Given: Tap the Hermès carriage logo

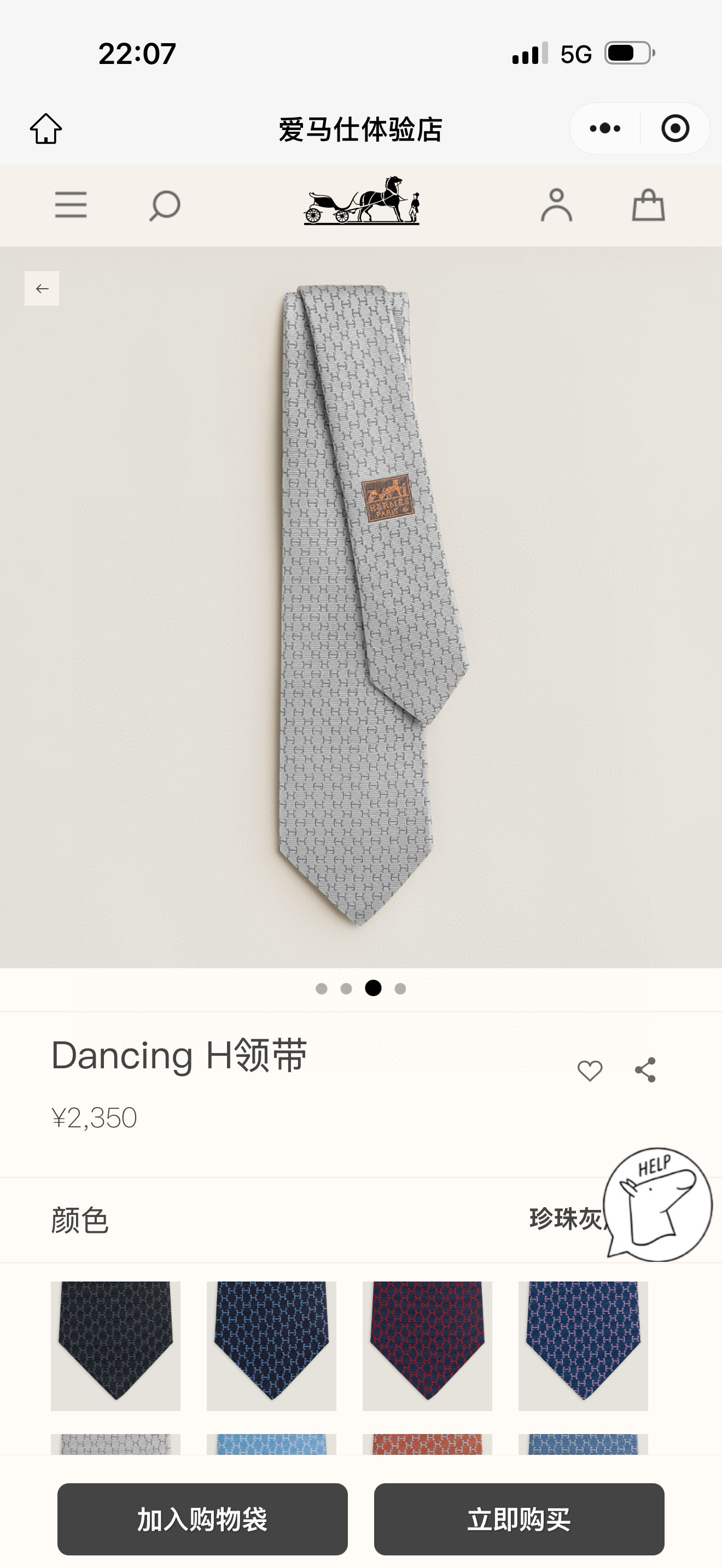Looking at the screenshot, I should 362,201.
